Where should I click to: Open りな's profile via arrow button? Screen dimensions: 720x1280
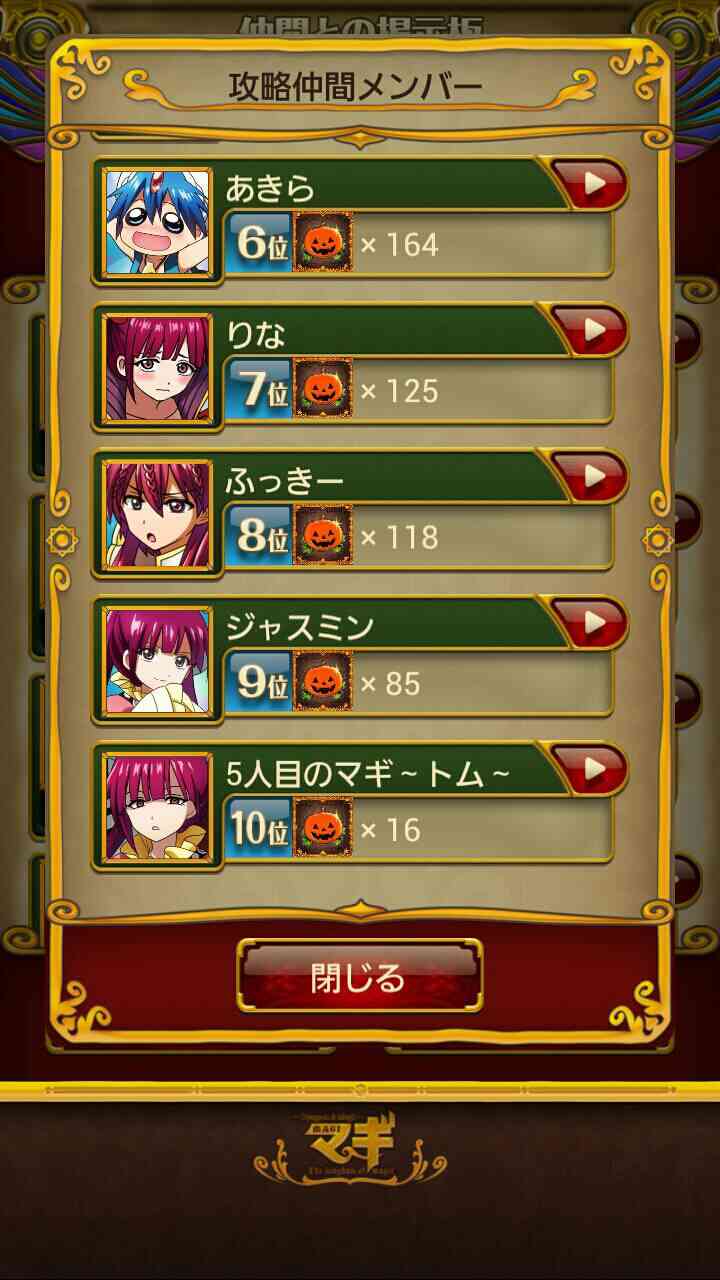click(590, 330)
